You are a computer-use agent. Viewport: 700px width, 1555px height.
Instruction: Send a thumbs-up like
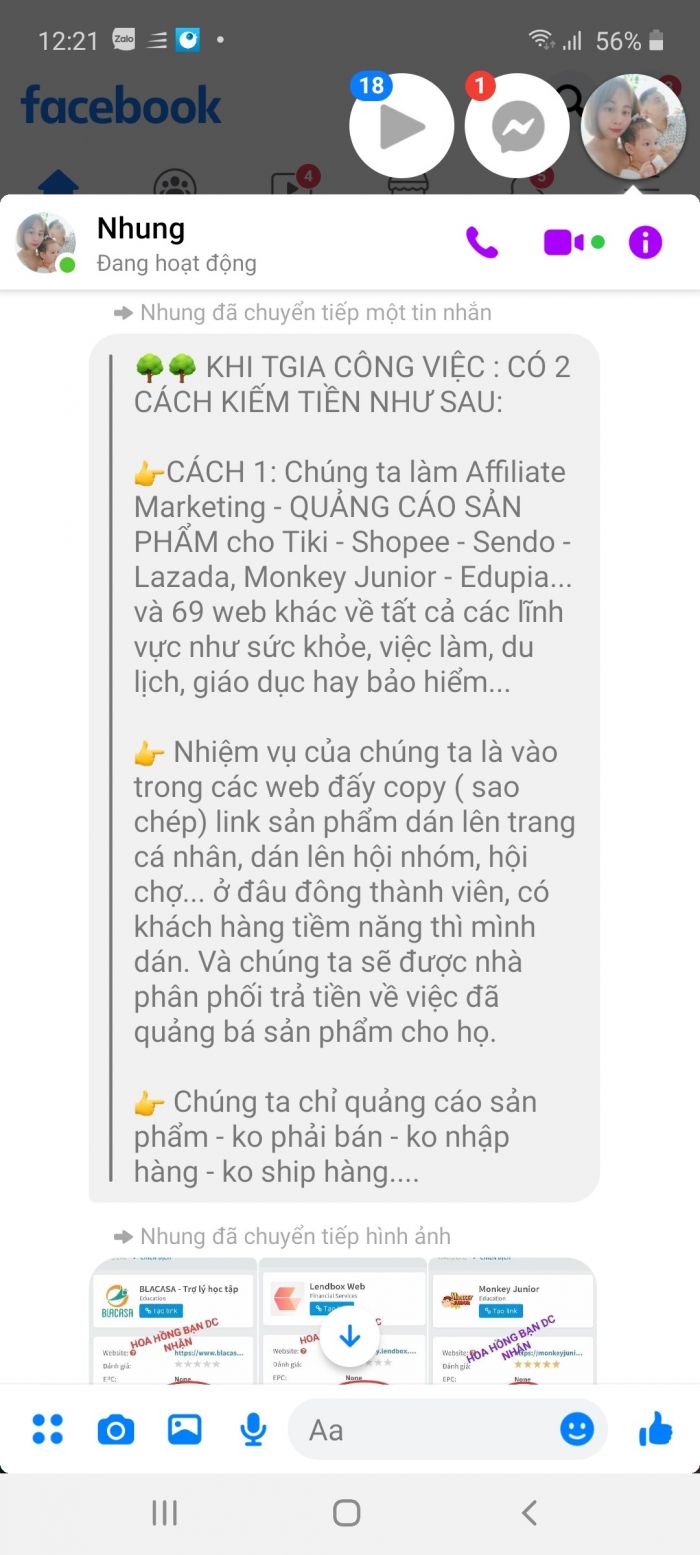point(656,1430)
